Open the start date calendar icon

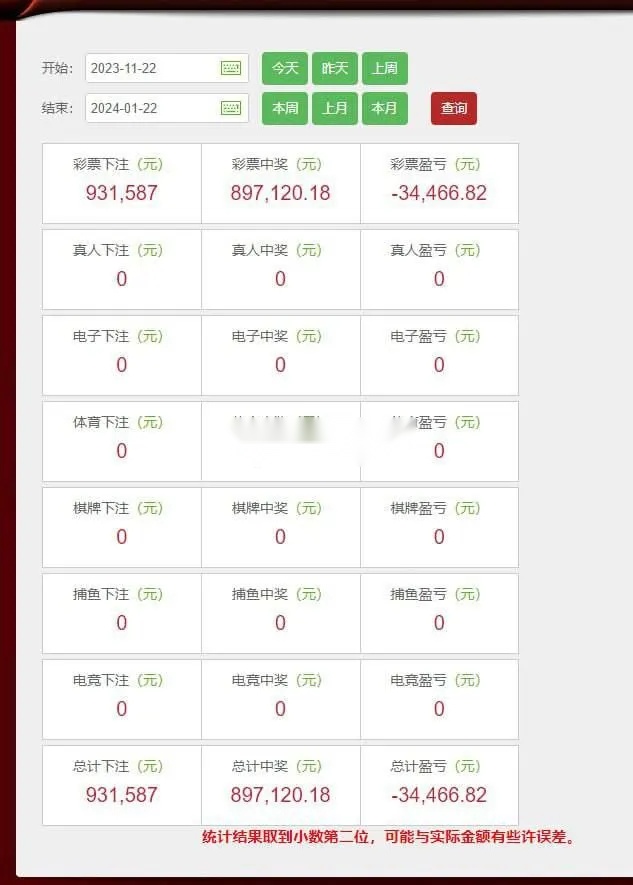[231, 68]
